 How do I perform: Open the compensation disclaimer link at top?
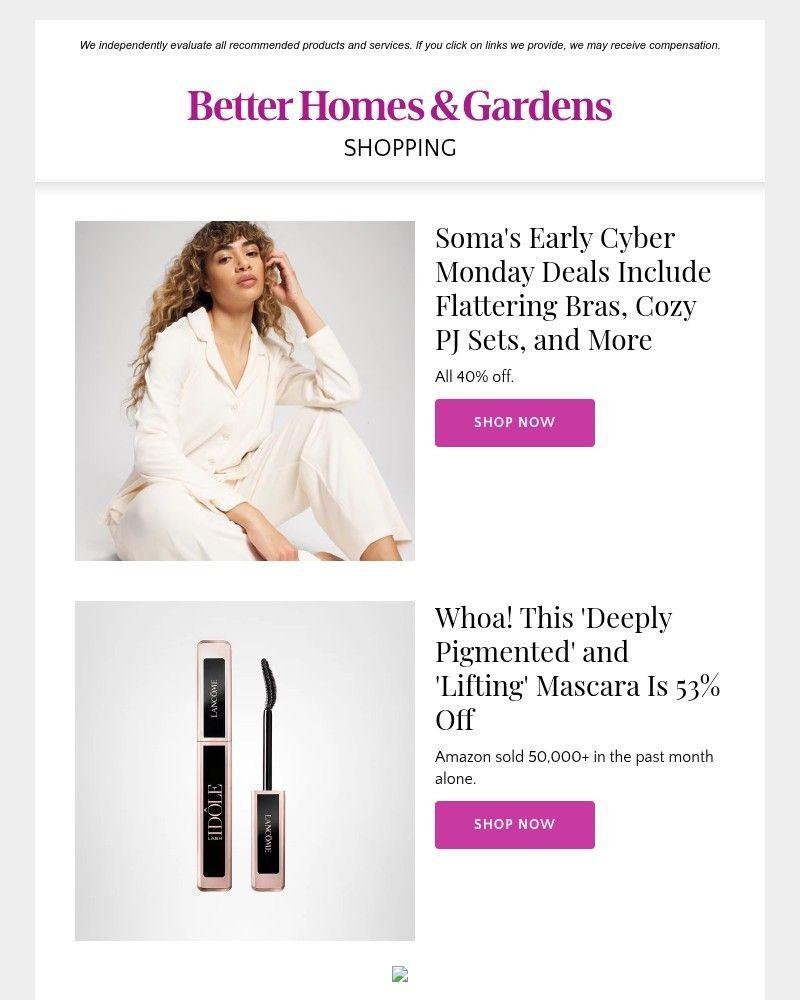[x=400, y=44]
